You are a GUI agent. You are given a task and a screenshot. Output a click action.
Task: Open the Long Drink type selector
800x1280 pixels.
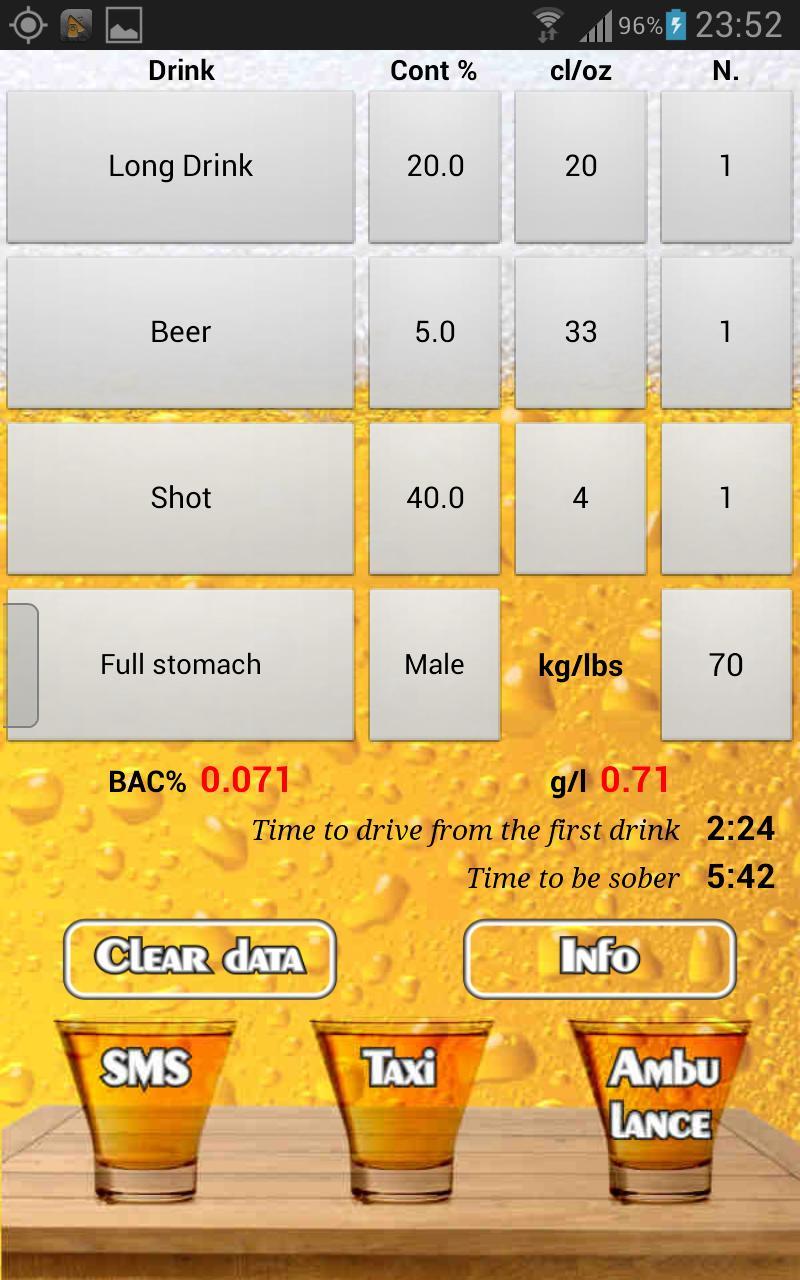point(180,166)
